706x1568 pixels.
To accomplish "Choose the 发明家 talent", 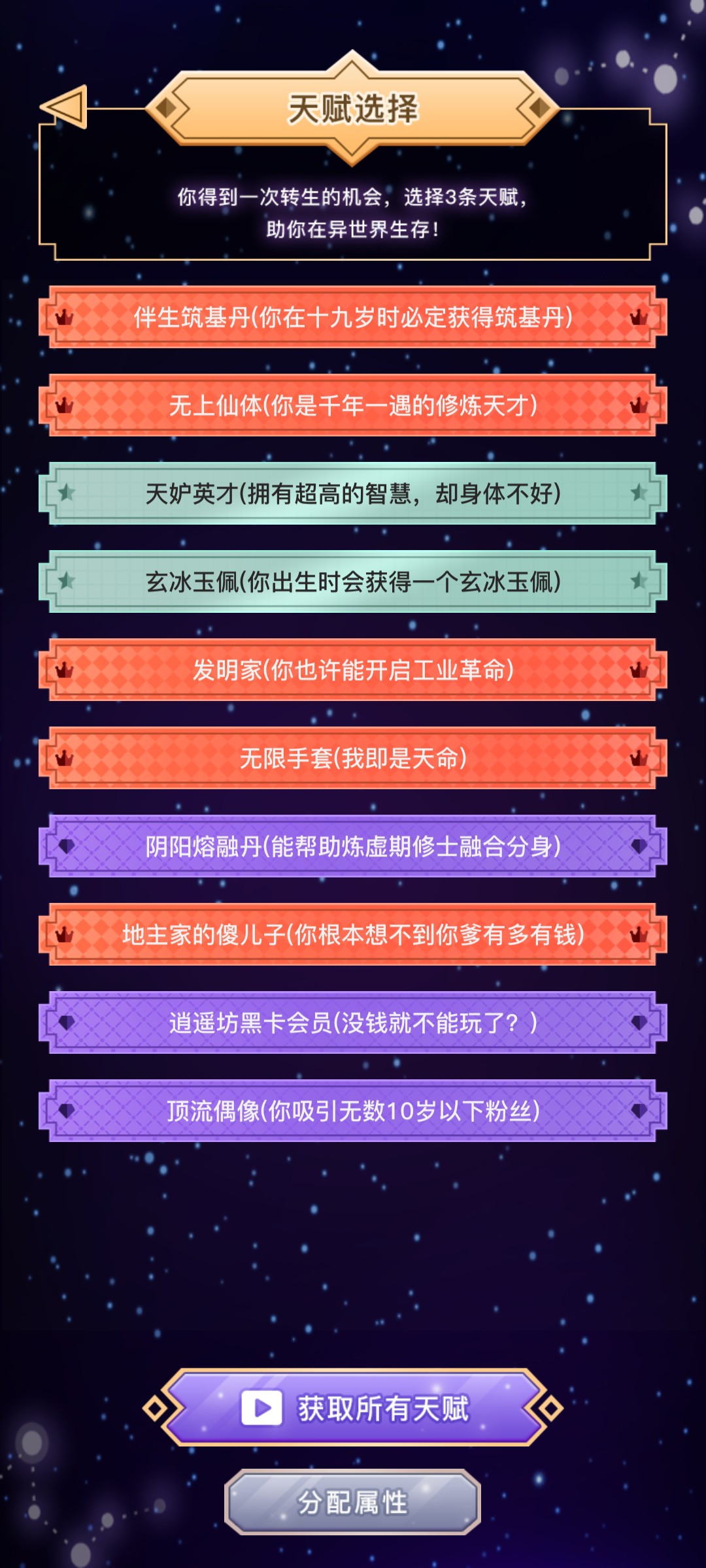I will coord(353,670).
